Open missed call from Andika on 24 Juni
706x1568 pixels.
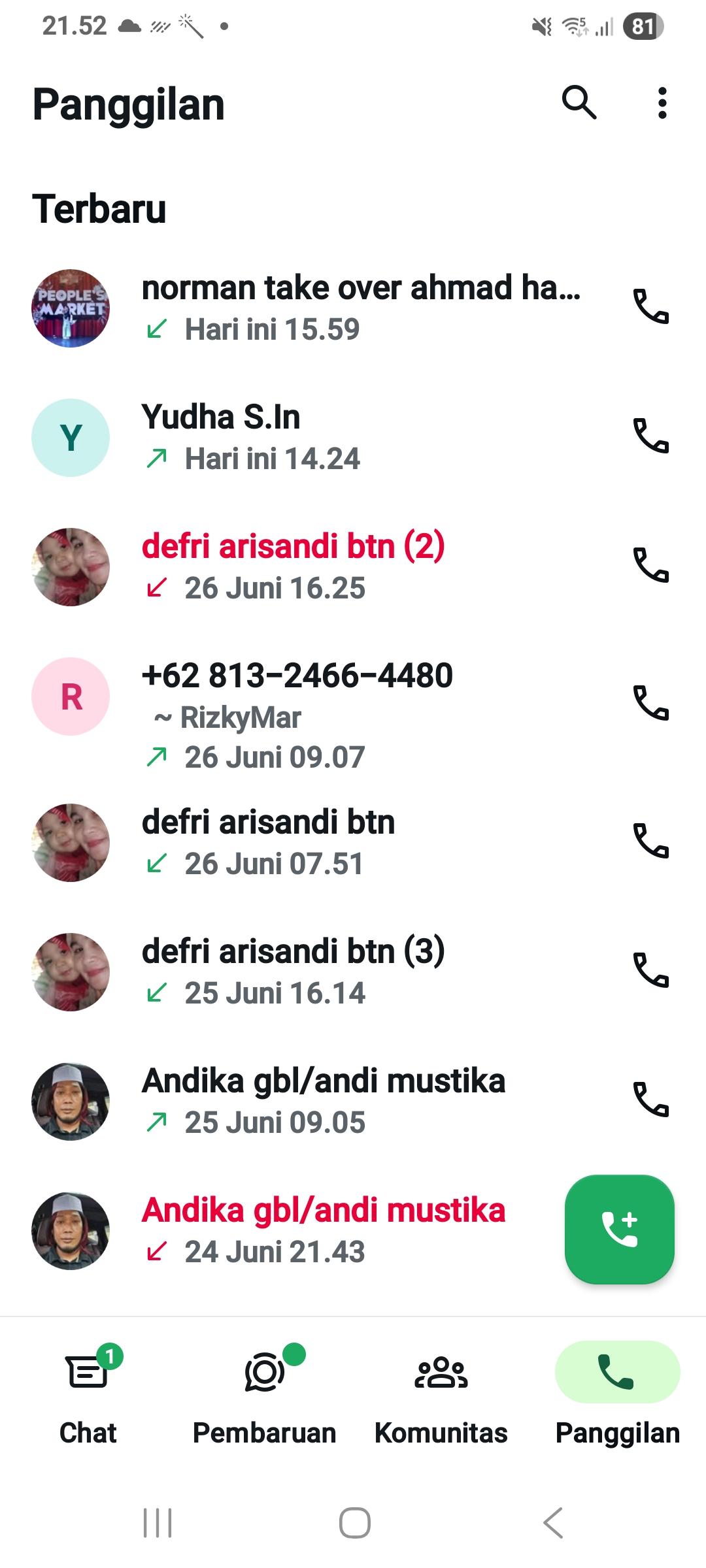(327, 1230)
